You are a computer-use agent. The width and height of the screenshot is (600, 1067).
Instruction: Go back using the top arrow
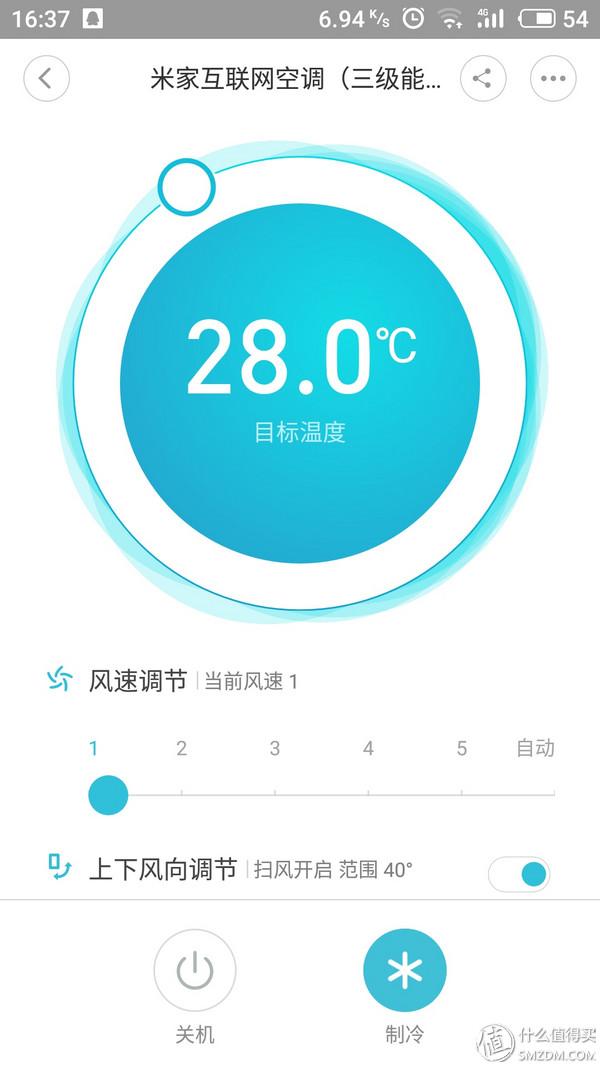pyautogui.click(x=46, y=79)
